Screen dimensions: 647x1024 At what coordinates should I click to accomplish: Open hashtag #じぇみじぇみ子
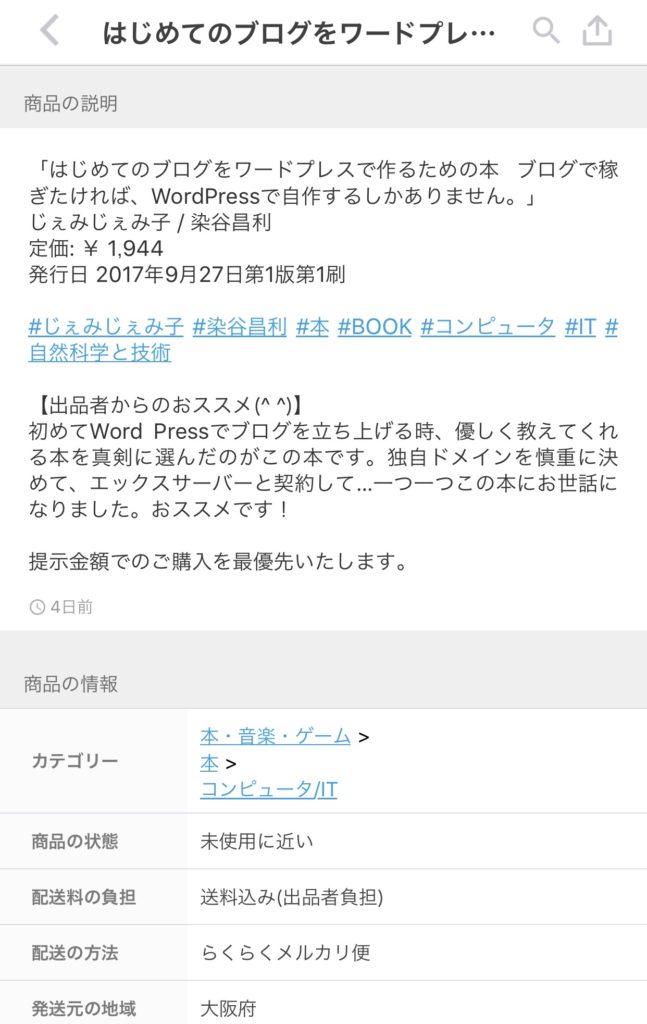click(x=106, y=326)
